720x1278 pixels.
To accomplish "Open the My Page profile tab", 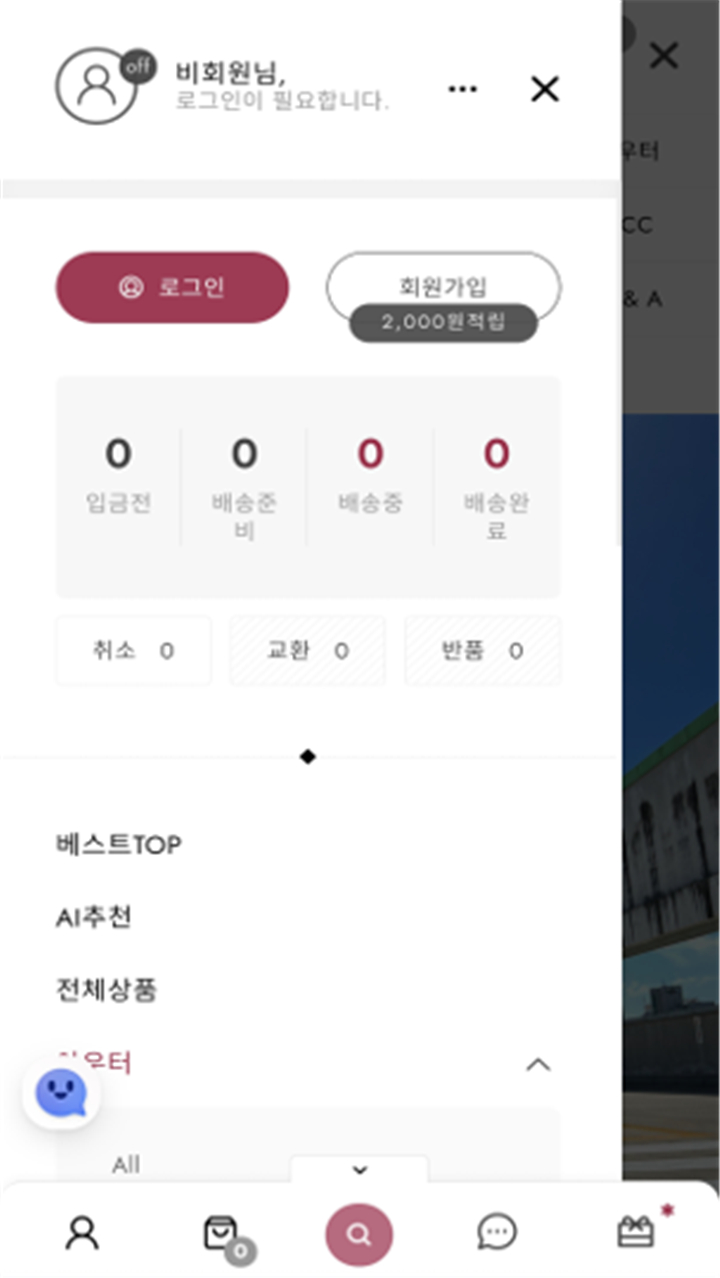I will [x=83, y=1233].
